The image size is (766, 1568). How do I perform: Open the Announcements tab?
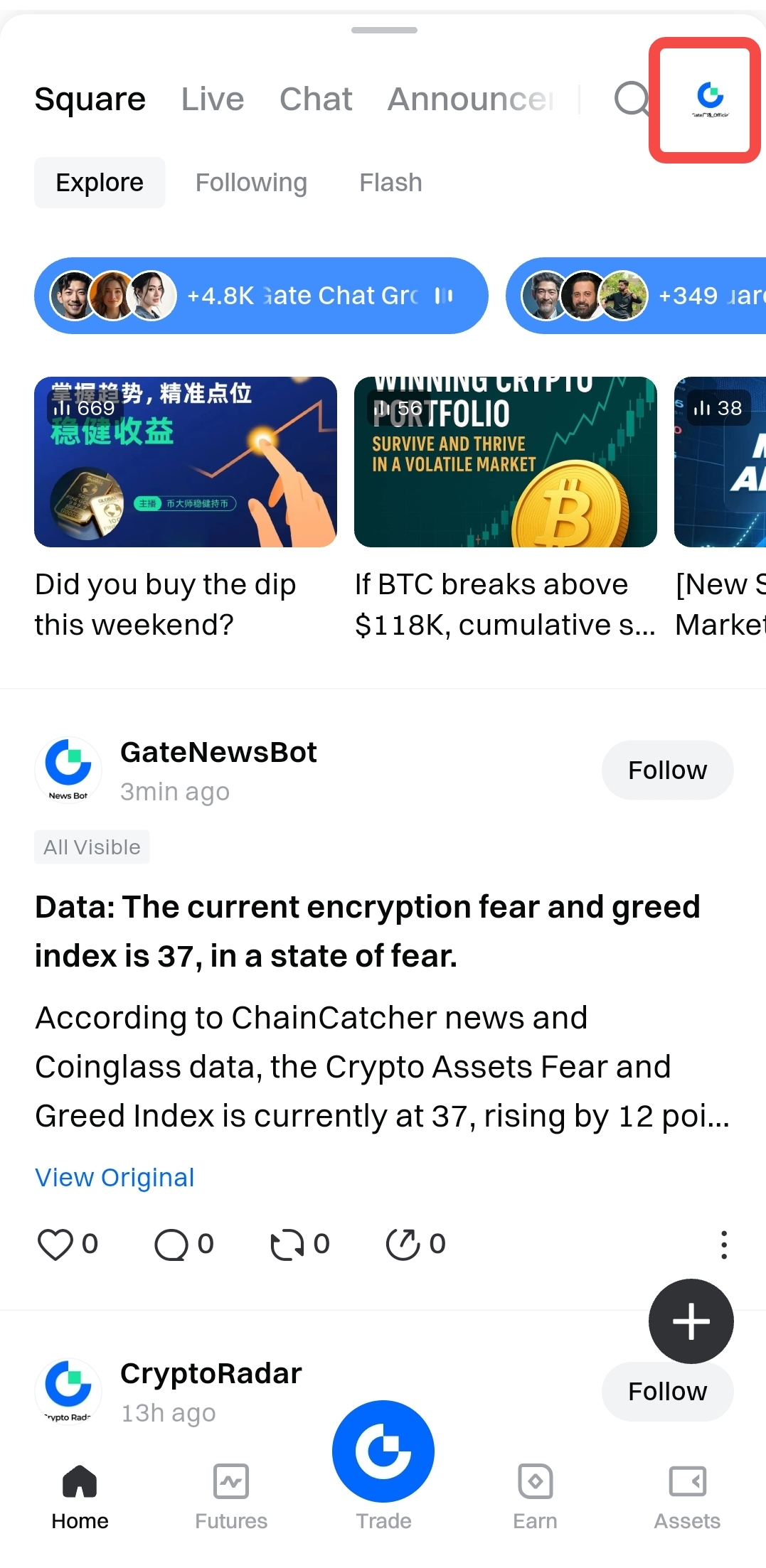pos(469,99)
